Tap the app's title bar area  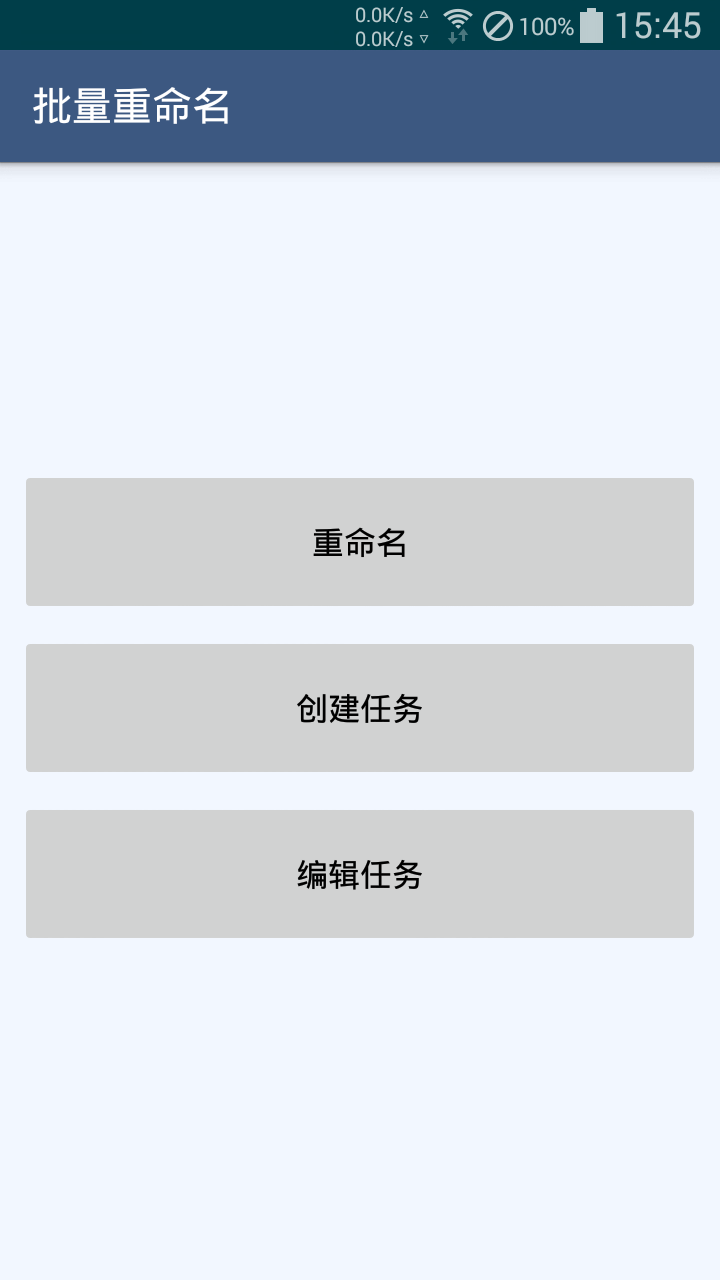tap(360, 105)
